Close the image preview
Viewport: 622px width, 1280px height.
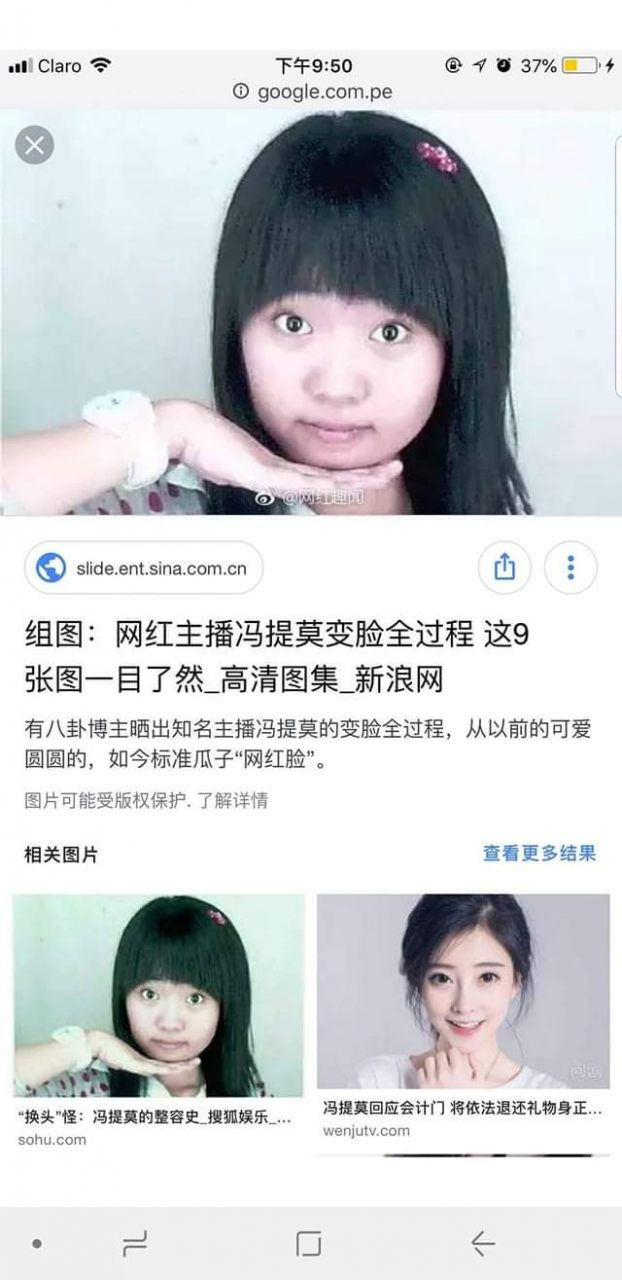pyautogui.click(x=34, y=146)
